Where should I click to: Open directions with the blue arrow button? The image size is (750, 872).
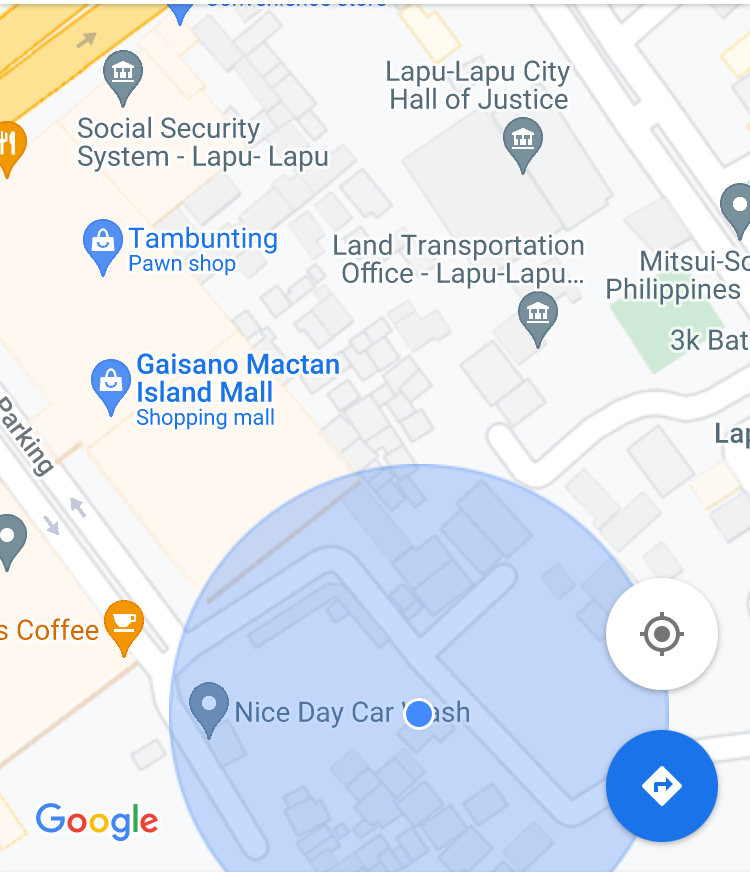(661, 786)
